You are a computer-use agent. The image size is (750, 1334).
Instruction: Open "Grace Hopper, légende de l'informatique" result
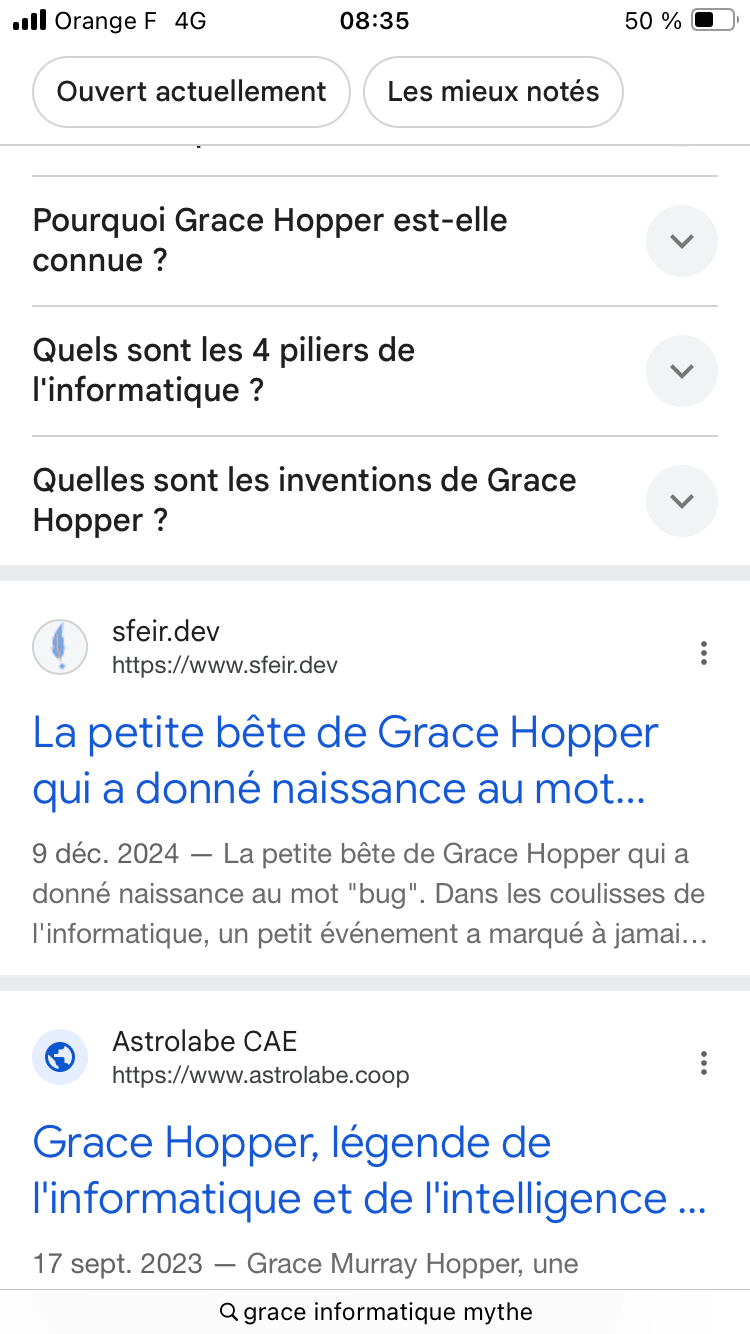369,1170
